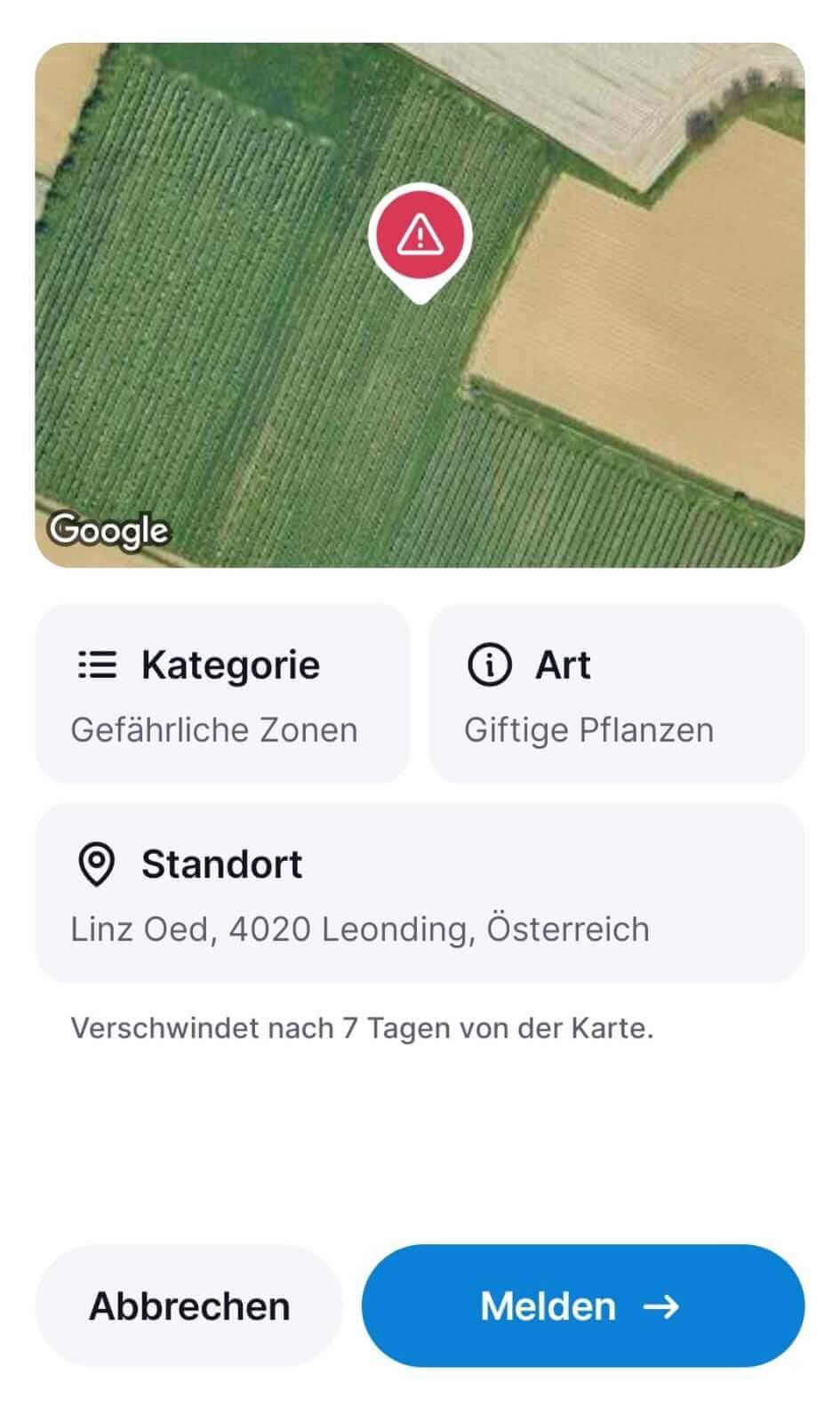Tap the exclamation triangle inside the map marker
Image resolution: width=840 pixels, height=1407 pixels.
coord(420,233)
